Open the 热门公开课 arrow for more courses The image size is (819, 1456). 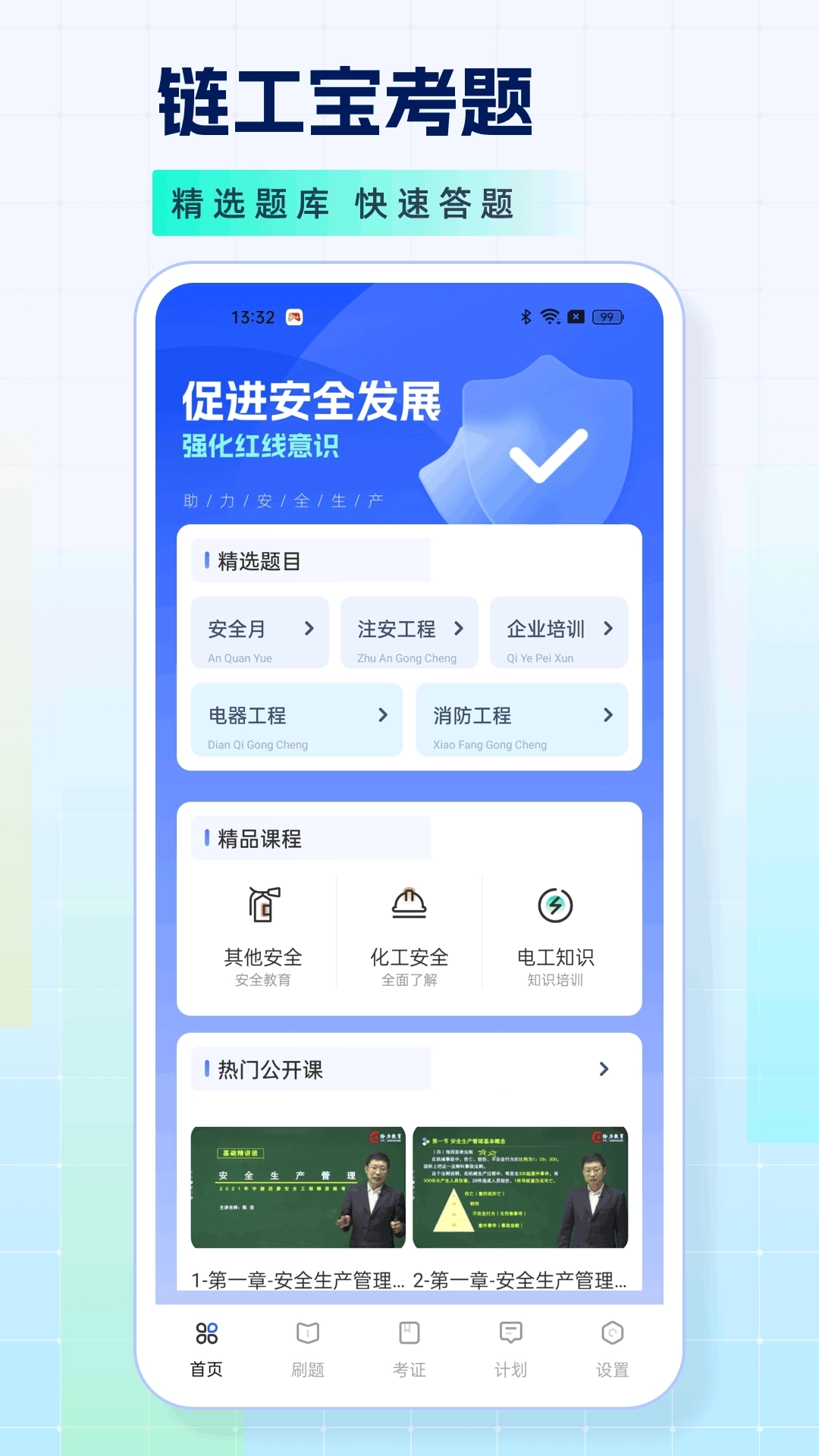[604, 1069]
